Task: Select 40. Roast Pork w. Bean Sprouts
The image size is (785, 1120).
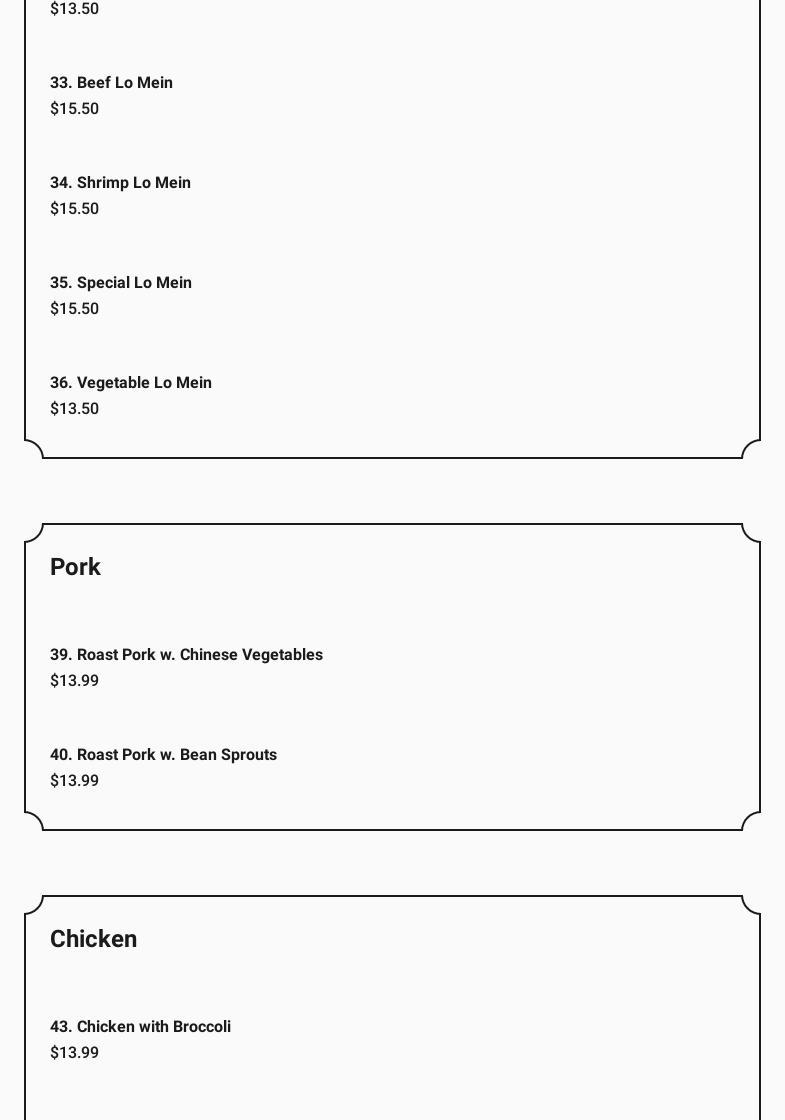Action: 163,755
